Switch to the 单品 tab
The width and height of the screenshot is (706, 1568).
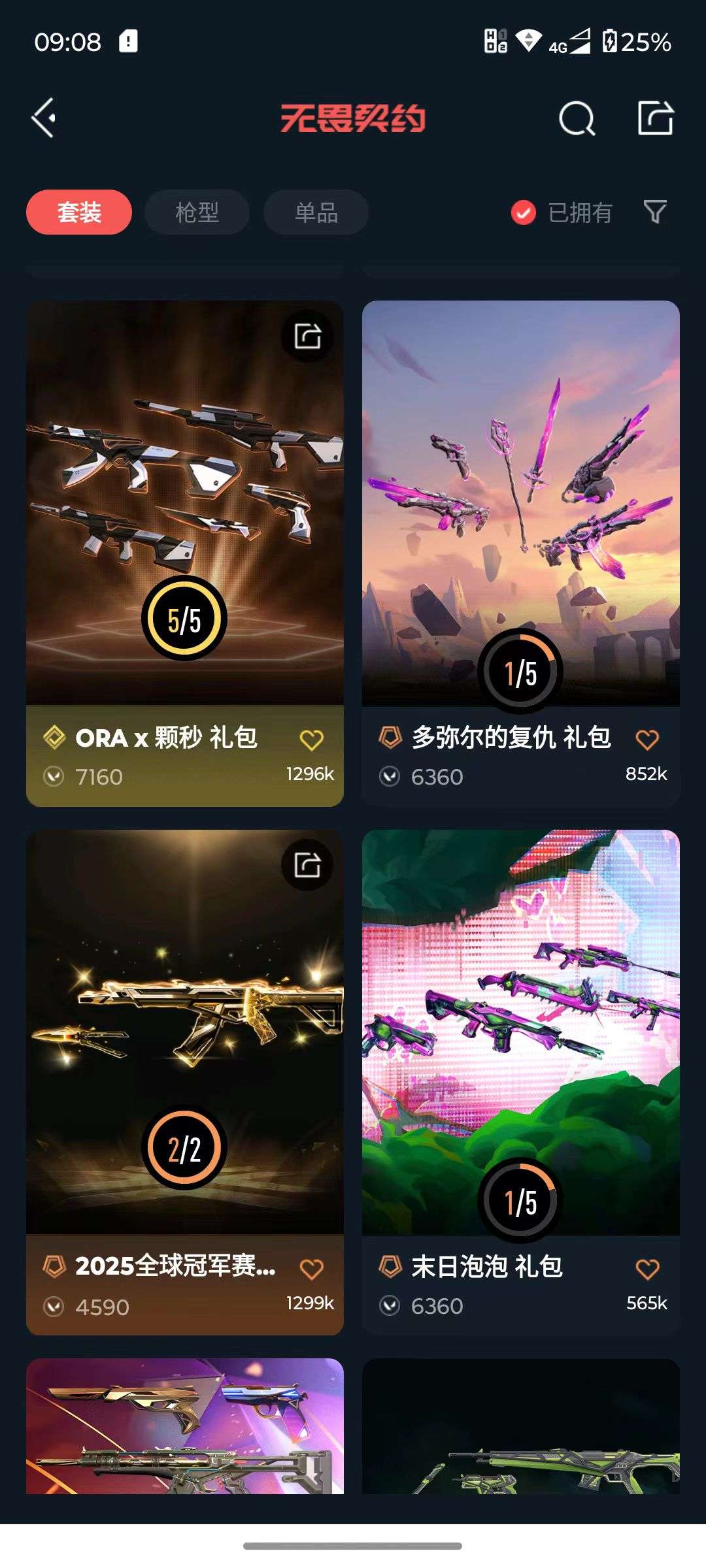(314, 212)
